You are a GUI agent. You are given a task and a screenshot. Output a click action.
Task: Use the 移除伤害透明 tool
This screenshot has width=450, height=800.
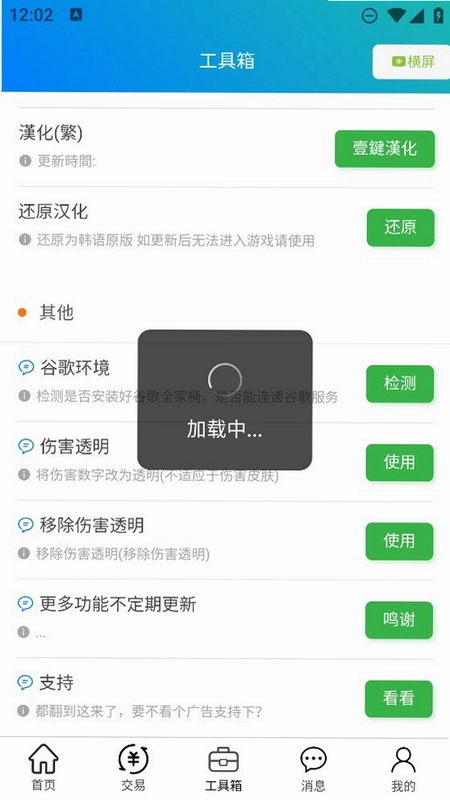point(399,541)
